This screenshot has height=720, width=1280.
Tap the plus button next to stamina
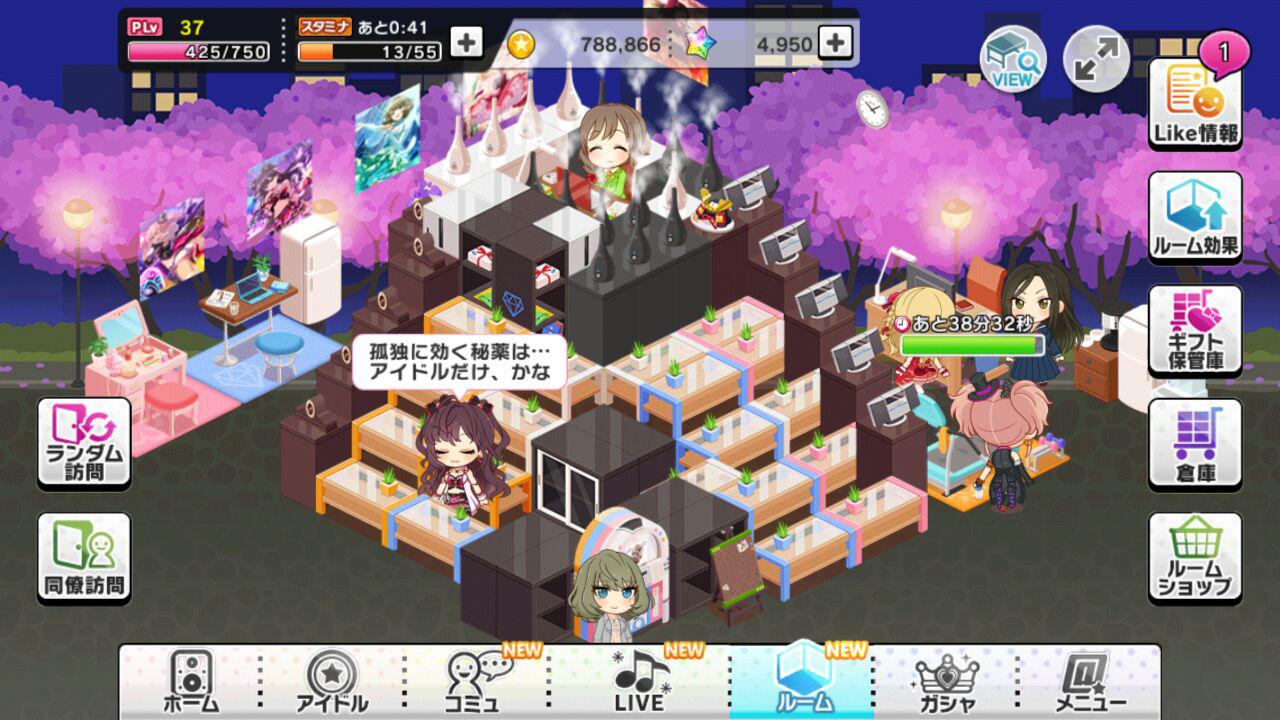pyautogui.click(x=466, y=42)
